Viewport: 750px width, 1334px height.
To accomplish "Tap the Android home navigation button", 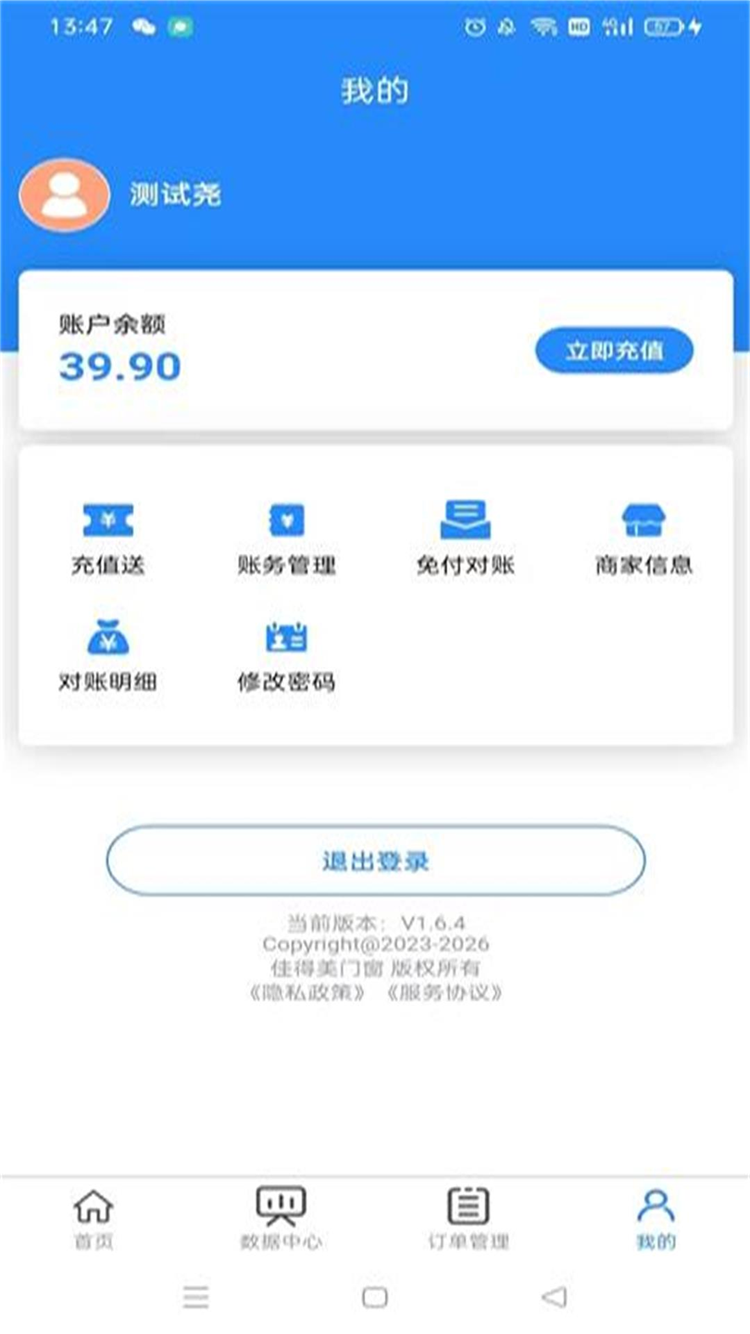I will [371, 1296].
